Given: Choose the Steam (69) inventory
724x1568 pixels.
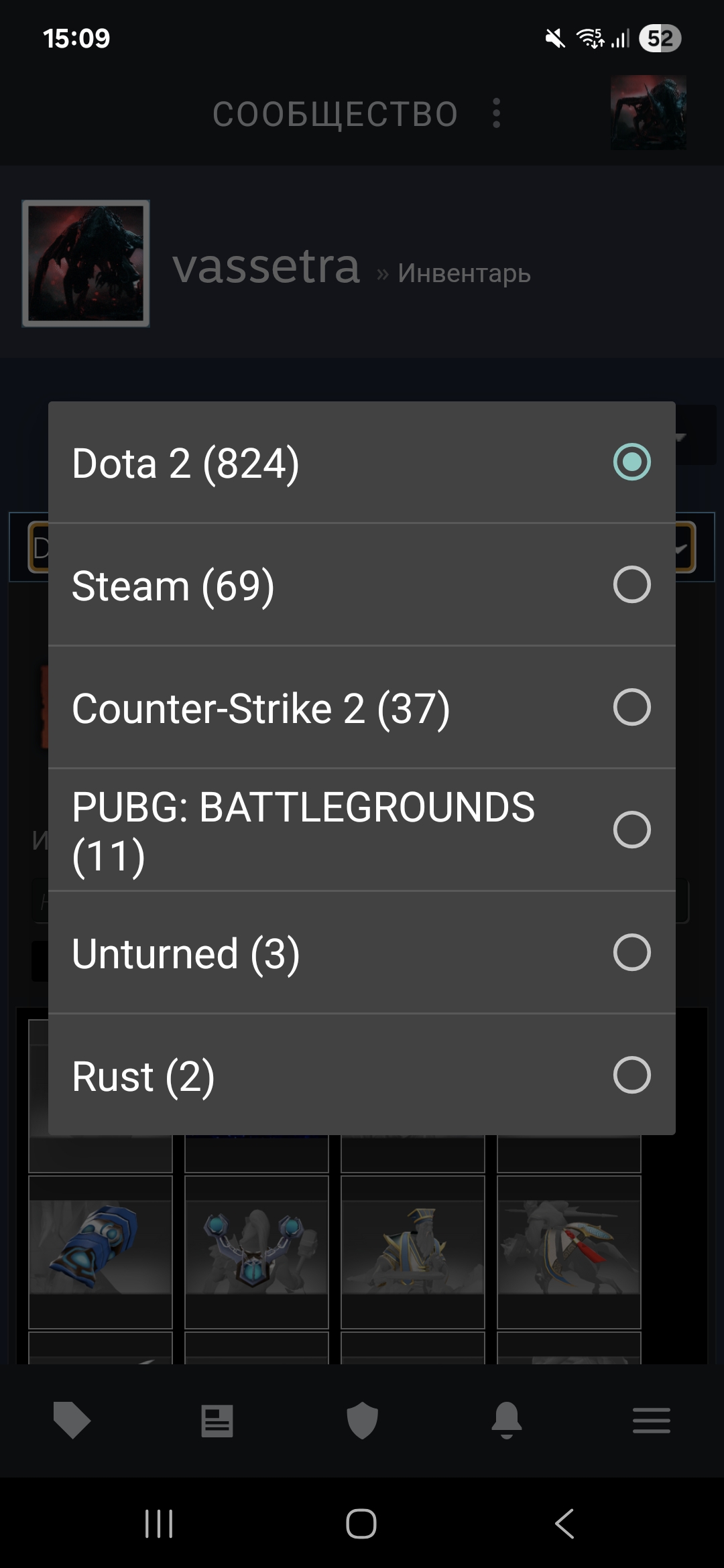Looking at the screenshot, I should pyautogui.click(x=362, y=585).
